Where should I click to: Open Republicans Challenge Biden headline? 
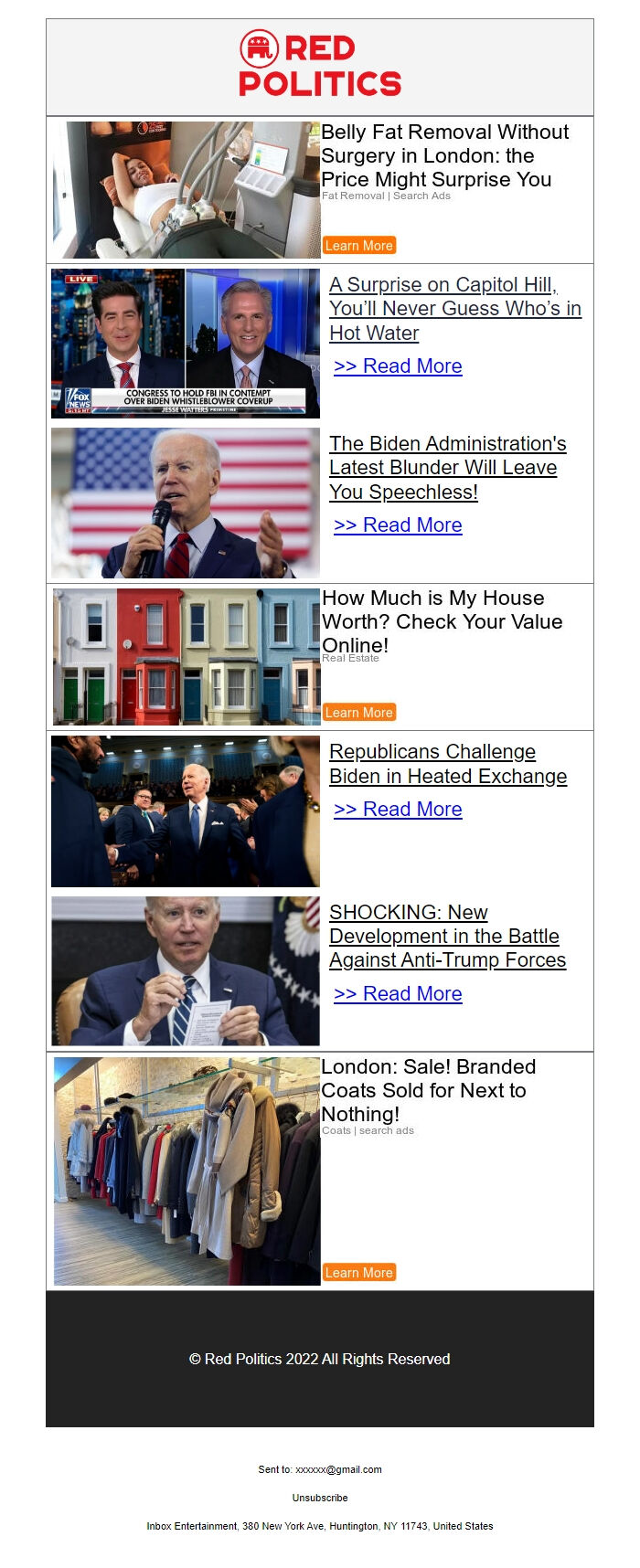(x=447, y=764)
